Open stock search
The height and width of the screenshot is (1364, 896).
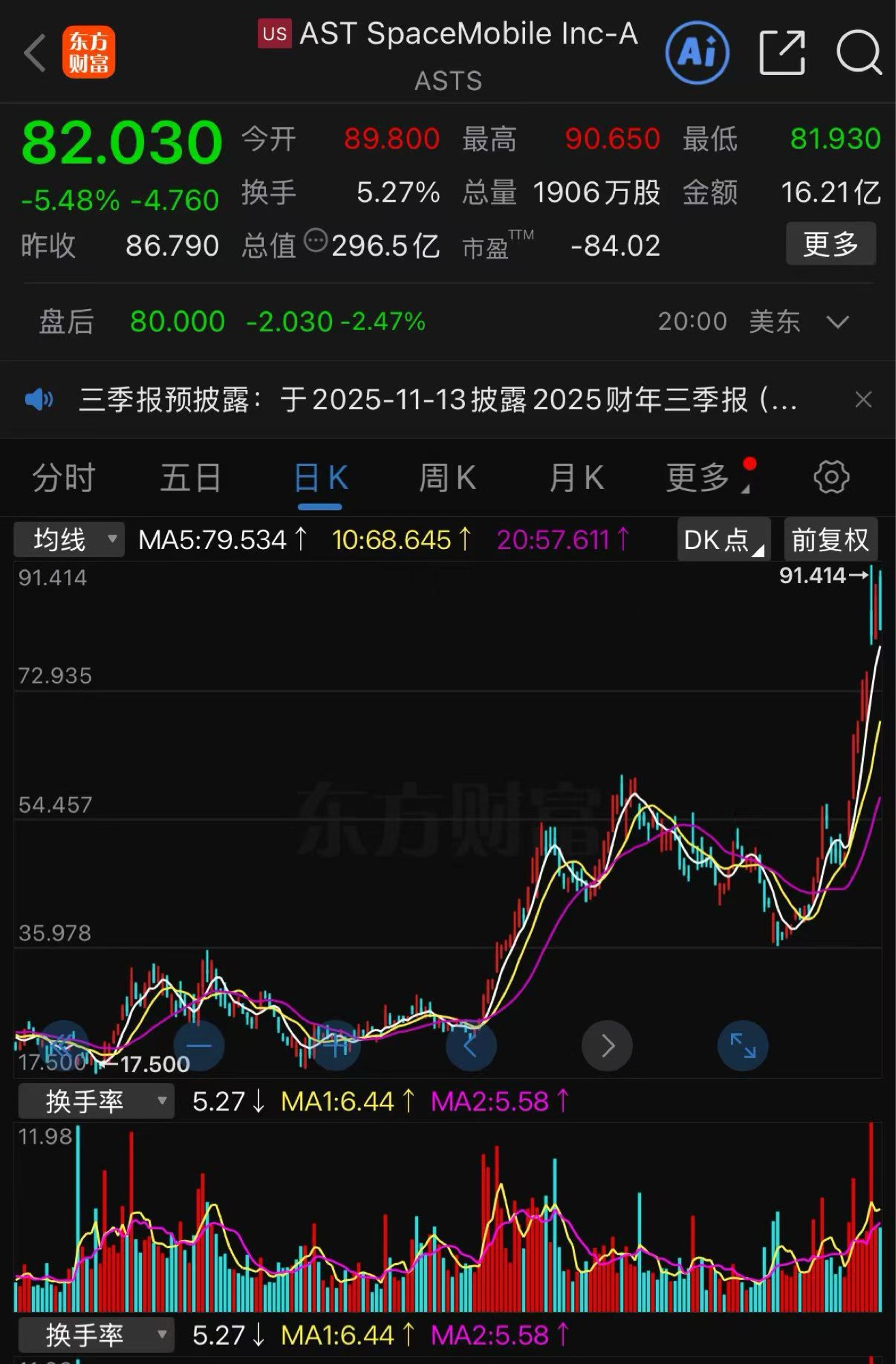(858, 53)
